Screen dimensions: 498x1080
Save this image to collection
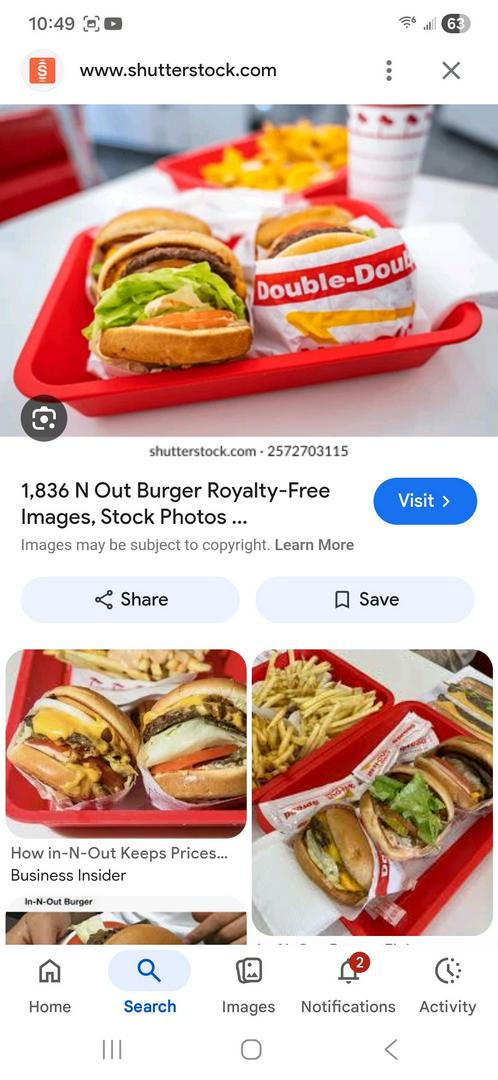pos(365,599)
